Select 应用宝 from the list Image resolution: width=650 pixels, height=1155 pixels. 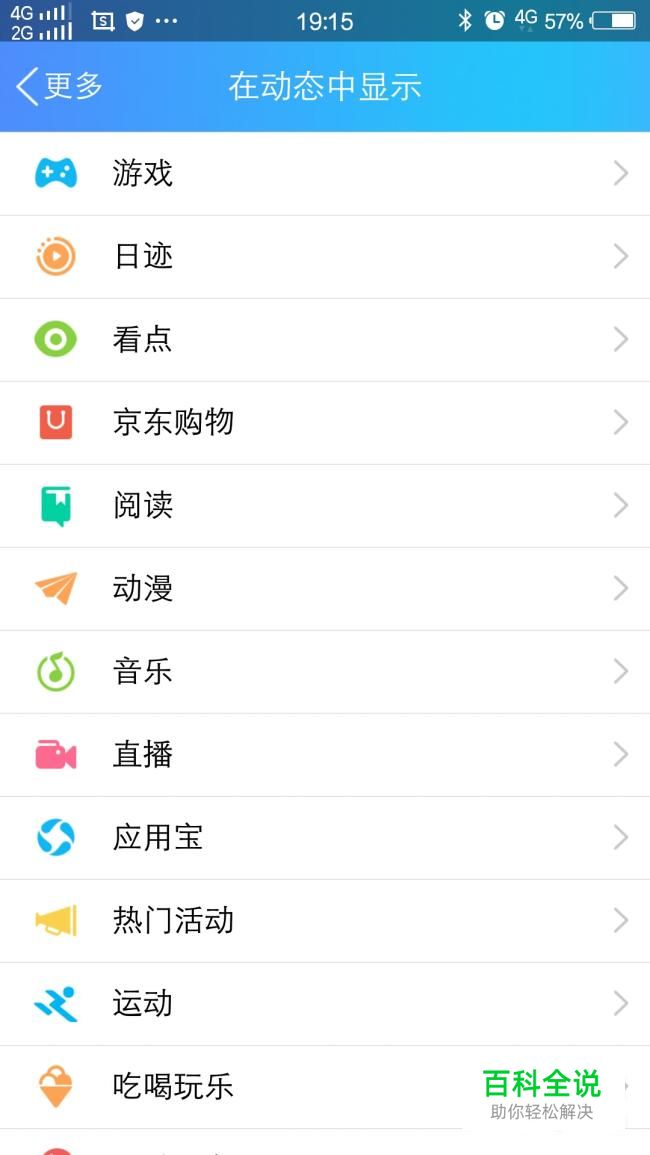tap(158, 838)
